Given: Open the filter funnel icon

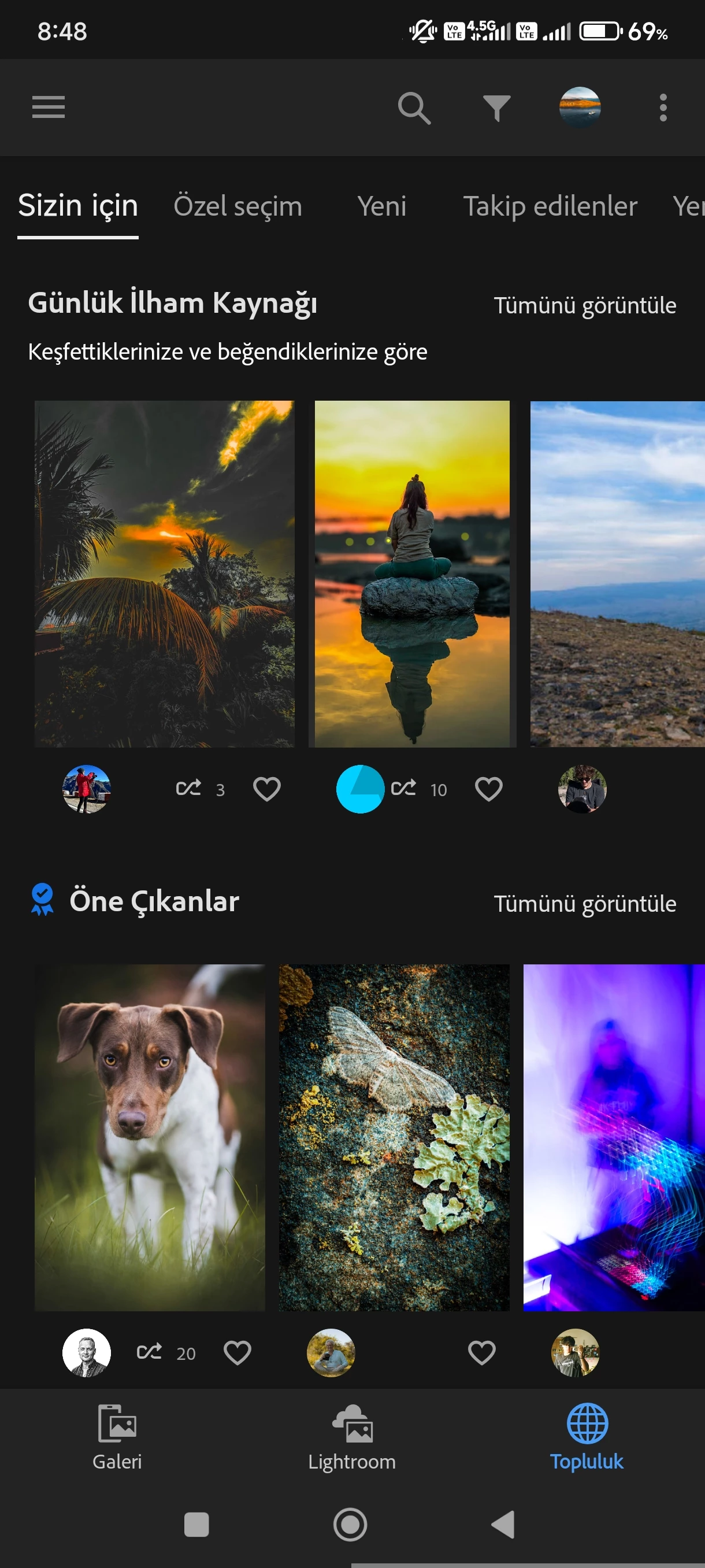Looking at the screenshot, I should coord(496,108).
